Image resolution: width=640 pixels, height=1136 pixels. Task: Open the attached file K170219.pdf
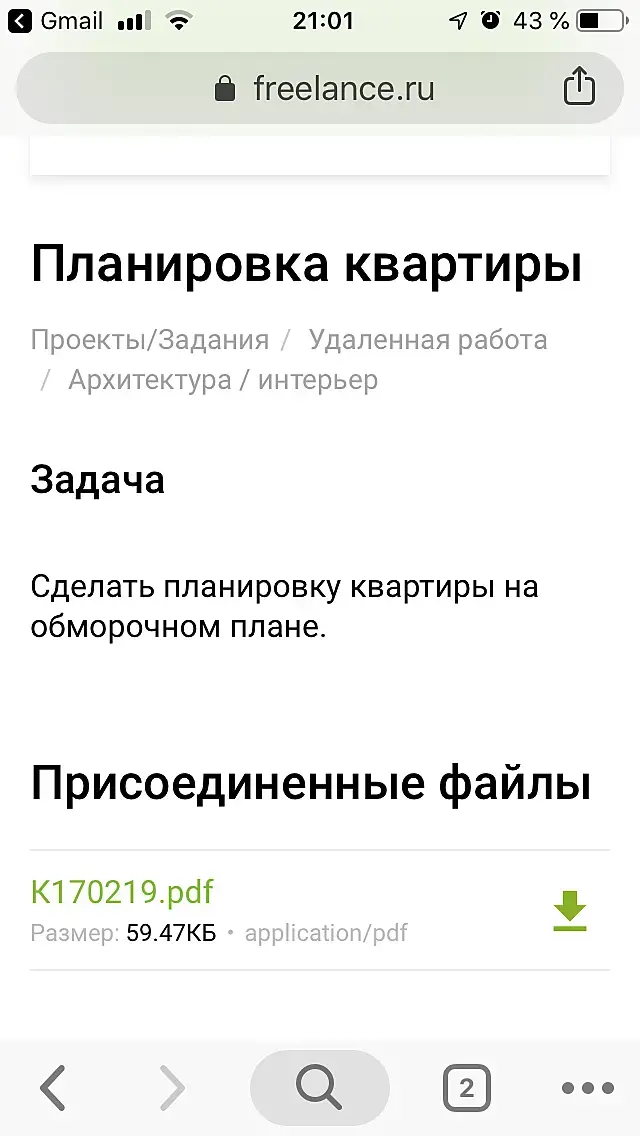[x=122, y=891]
